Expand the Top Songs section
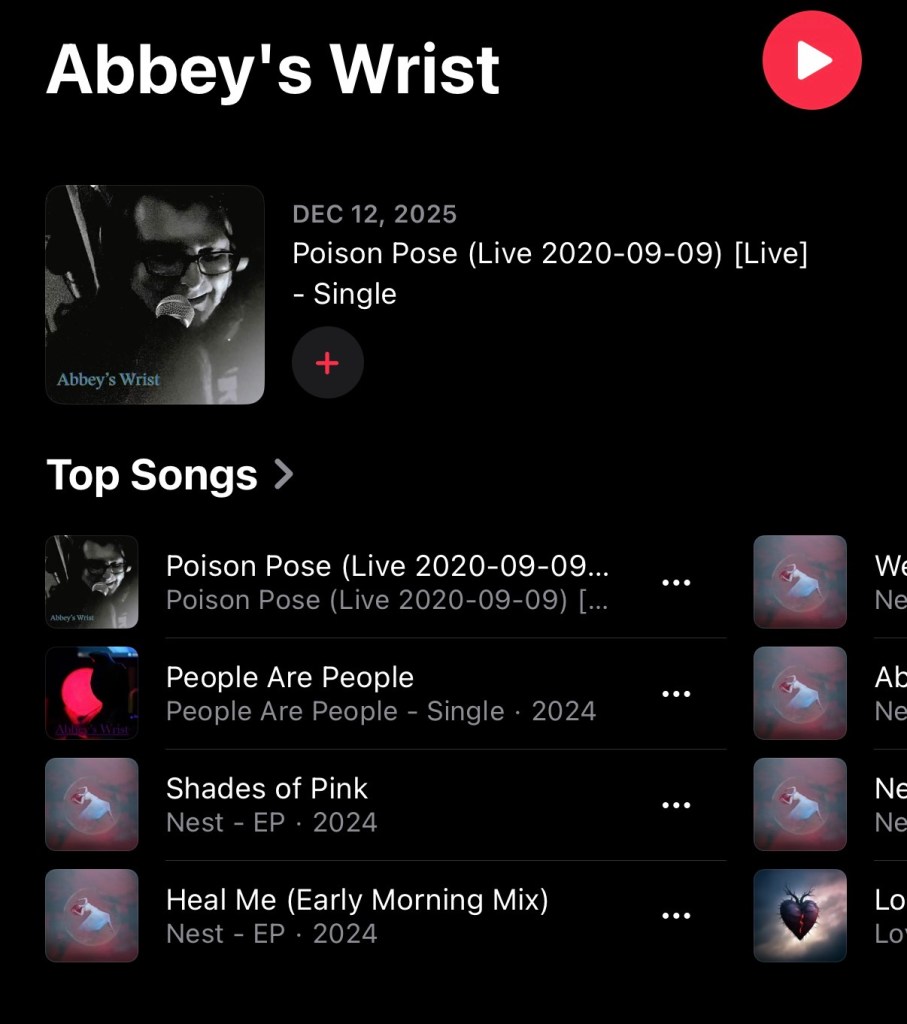 tap(170, 475)
